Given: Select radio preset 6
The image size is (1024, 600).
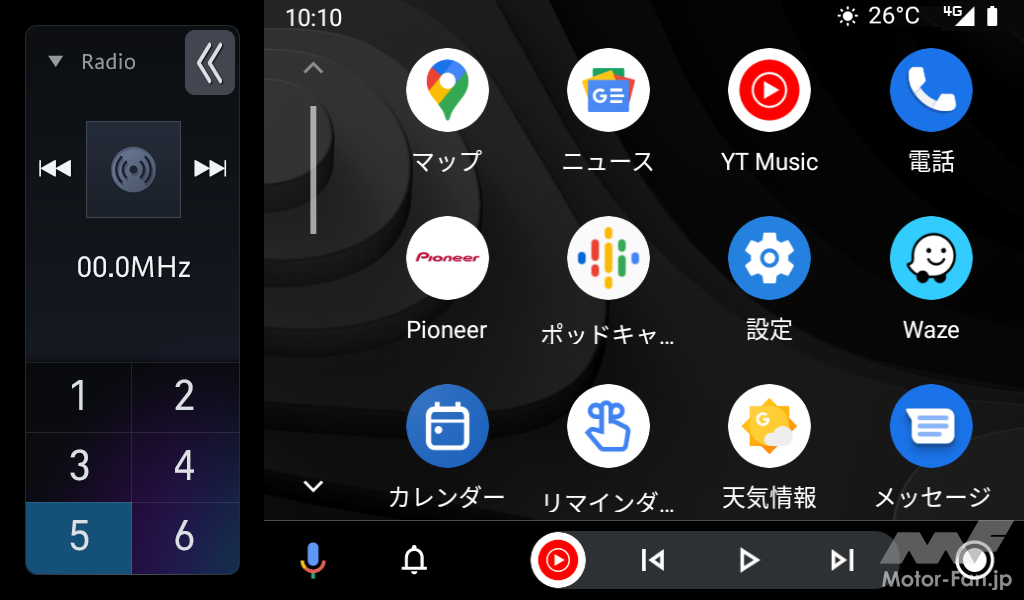Looking at the screenshot, I should (x=185, y=537).
